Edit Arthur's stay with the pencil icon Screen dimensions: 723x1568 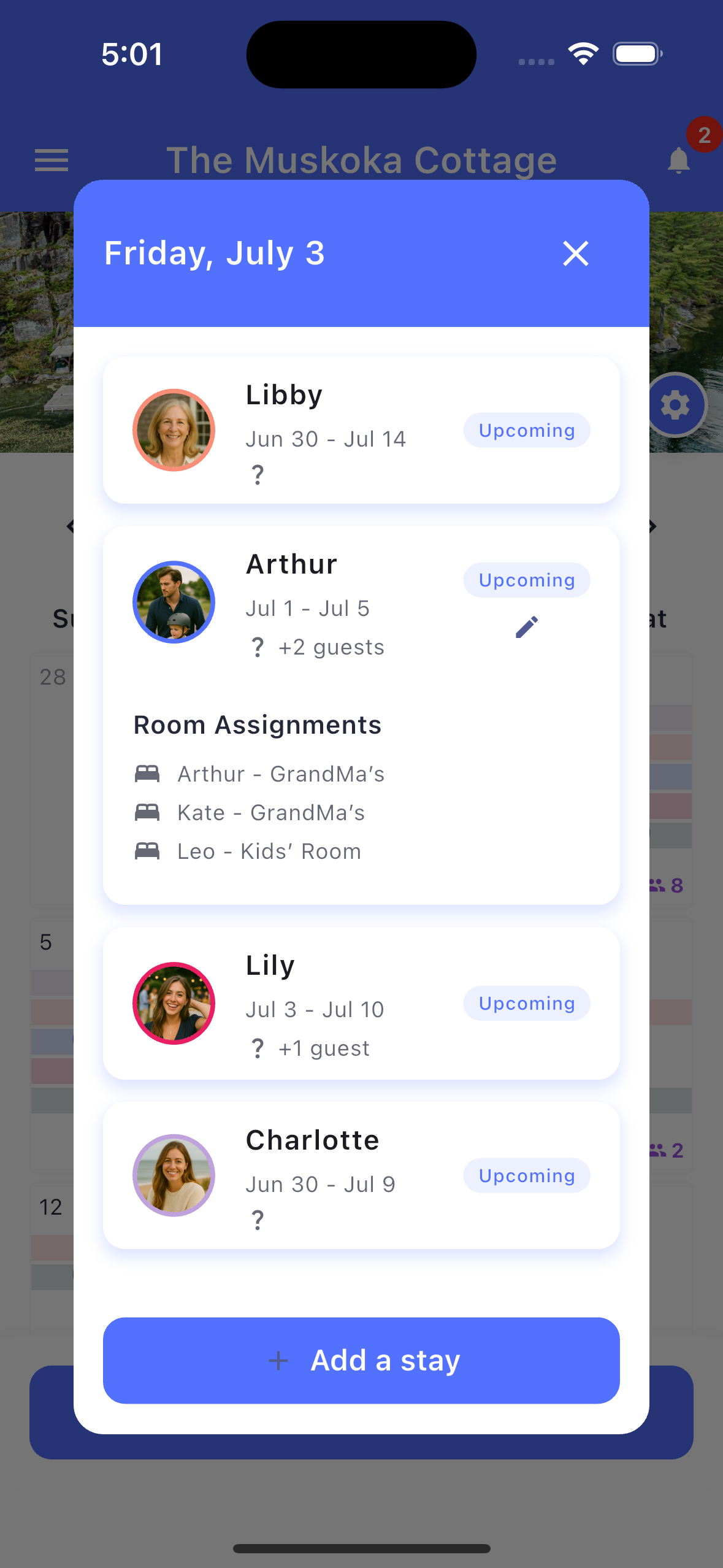pyautogui.click(x=527, y=627)
